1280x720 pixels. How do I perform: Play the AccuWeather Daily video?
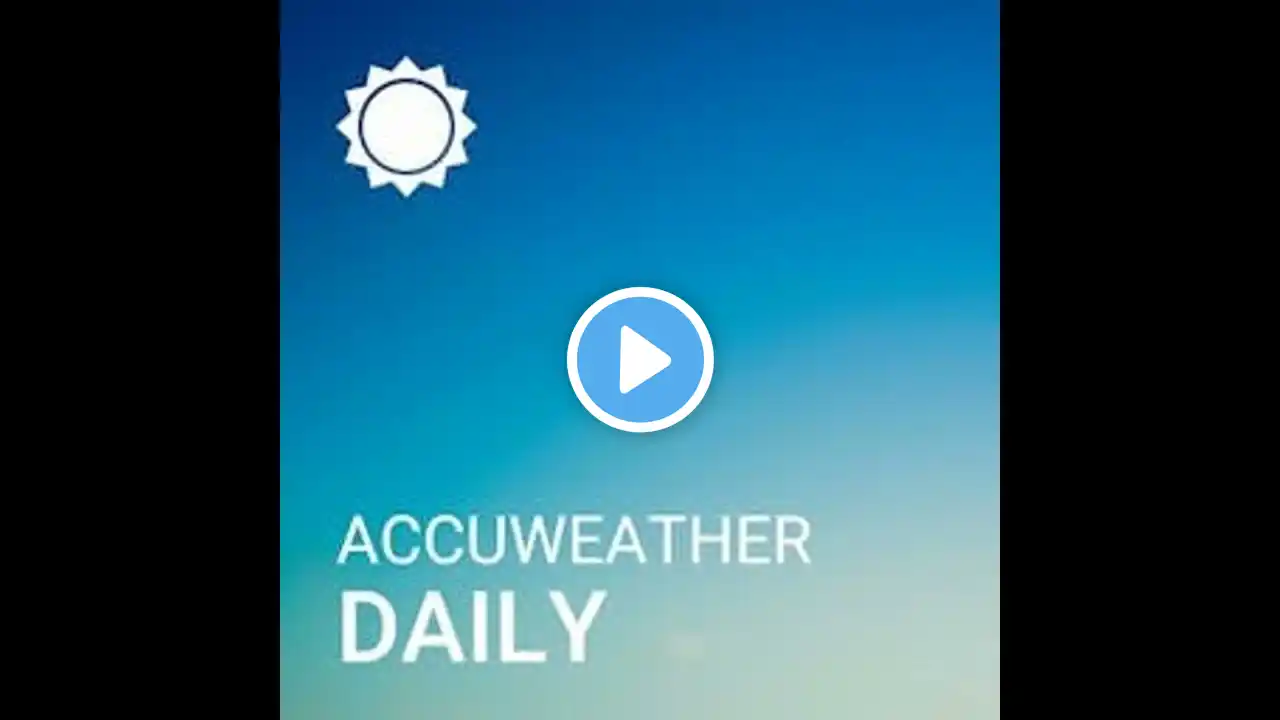(640, 360)
